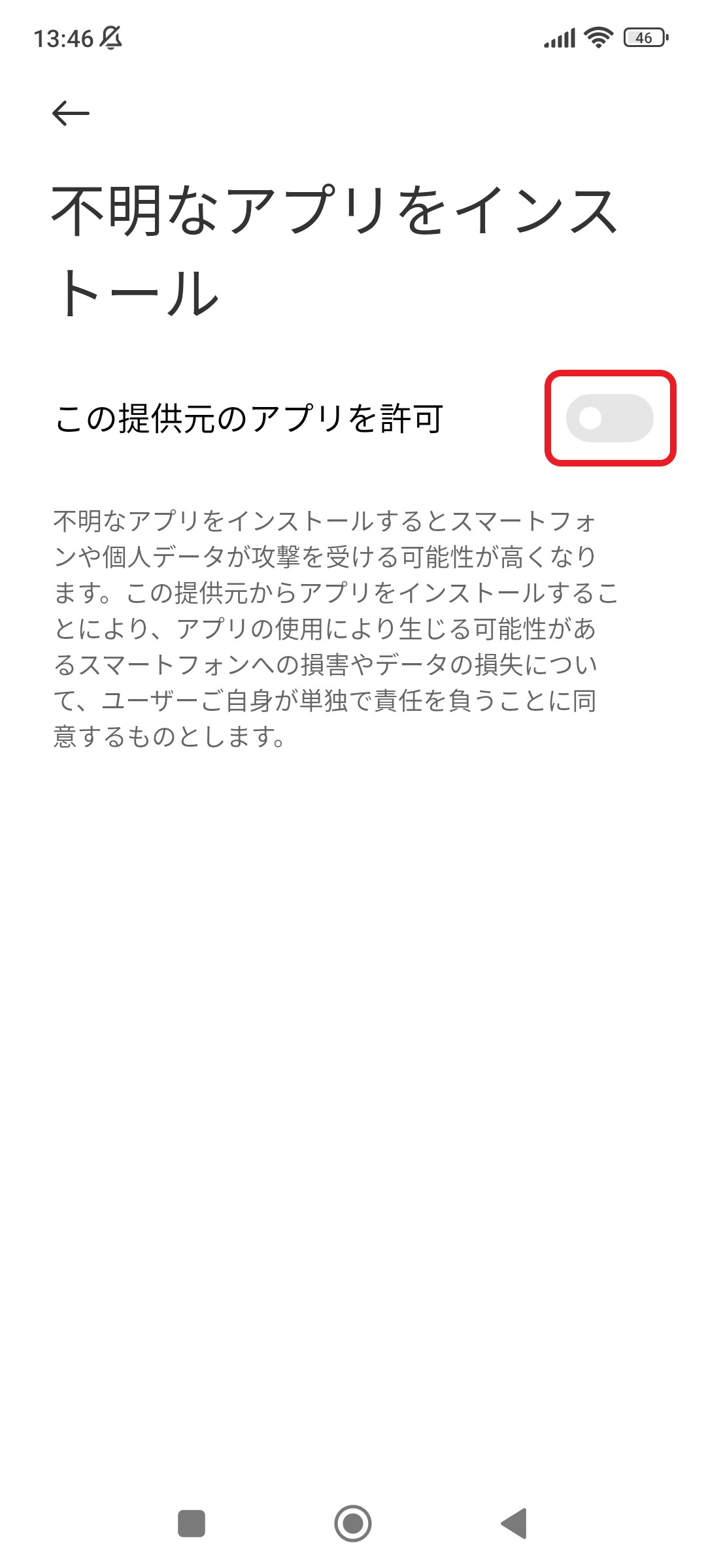The height and width of the screenshot is (1568, 706).
Task: Tap the system back triangle button
Action: (x=514, y=1524)
